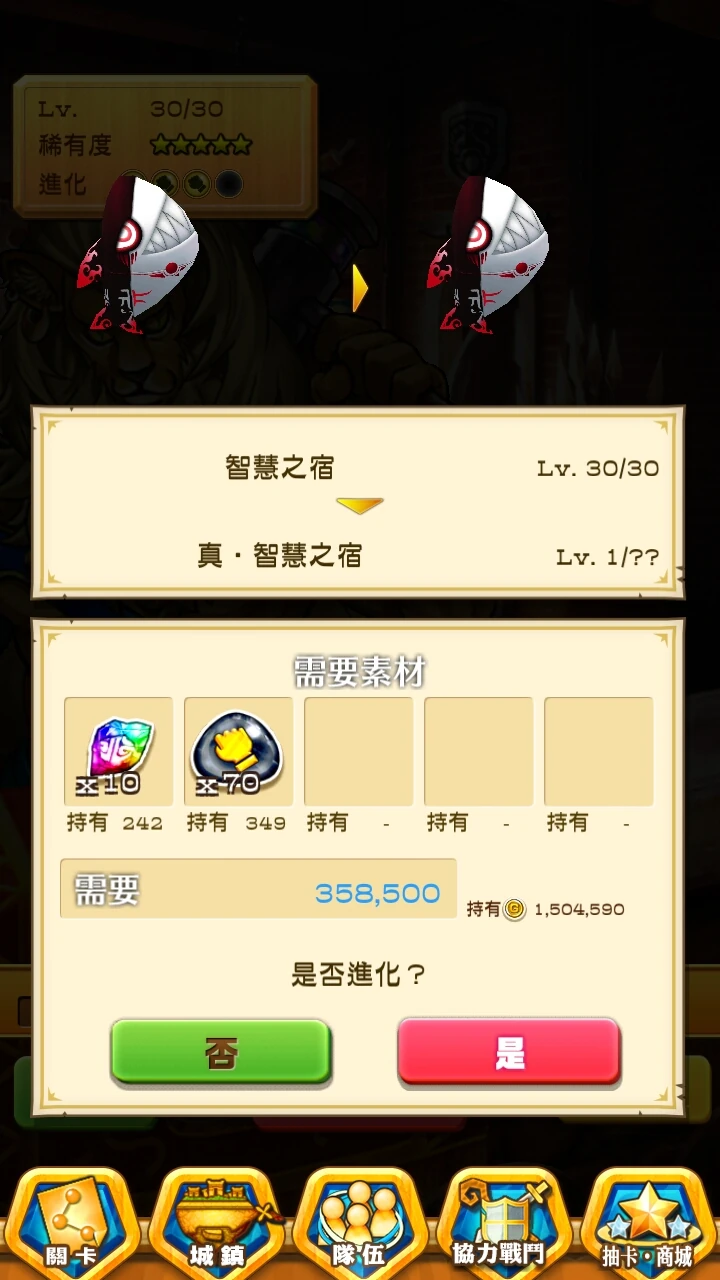Image resolution: width=720 pixels, height=1280 pixels.
Task: Cancel evolution with the 否 button
Action: (220, 1052)
